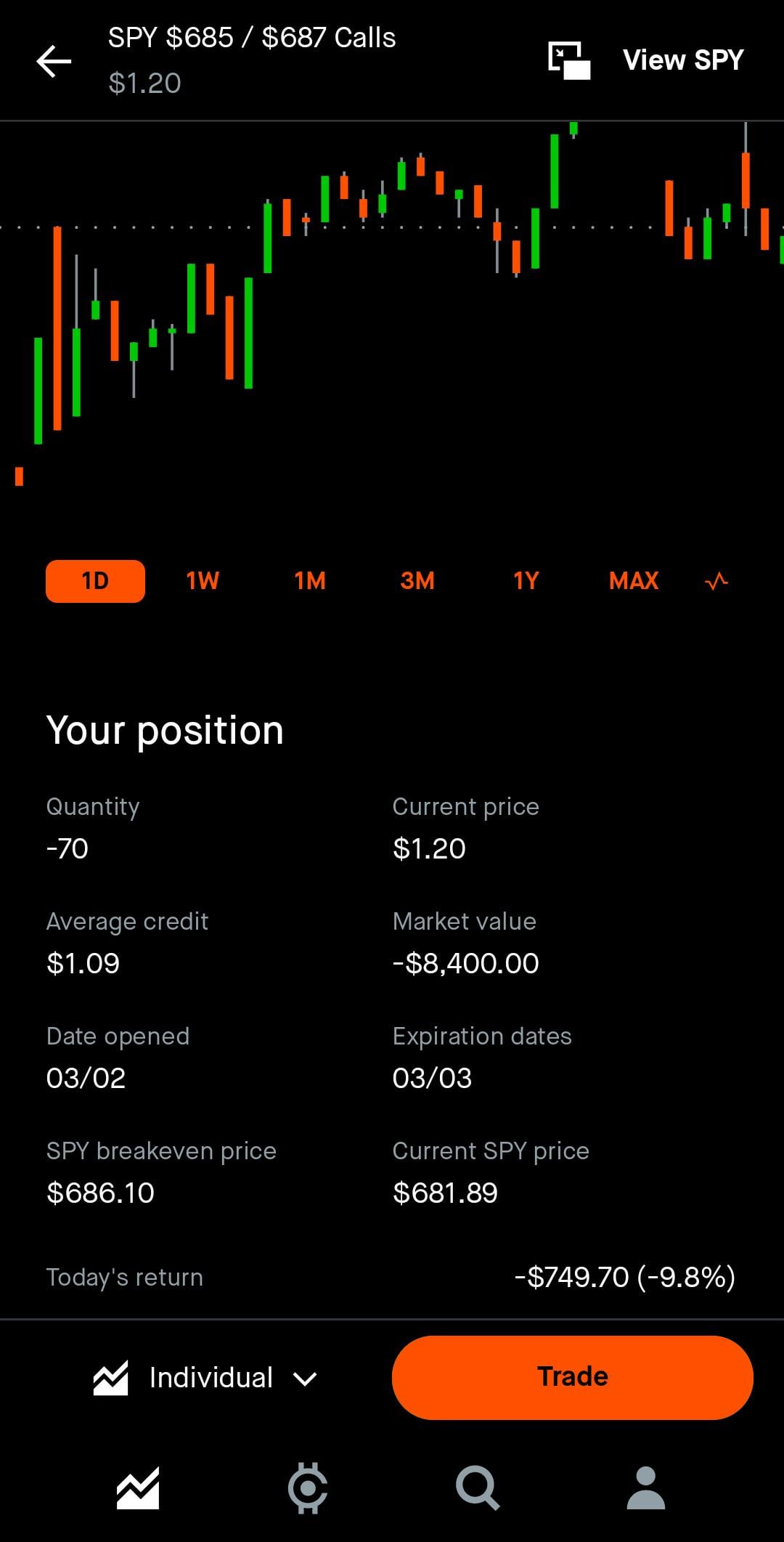Switch chart to 1M range
The width and height of the screenshot is (784, 1542).
point(310,581)
